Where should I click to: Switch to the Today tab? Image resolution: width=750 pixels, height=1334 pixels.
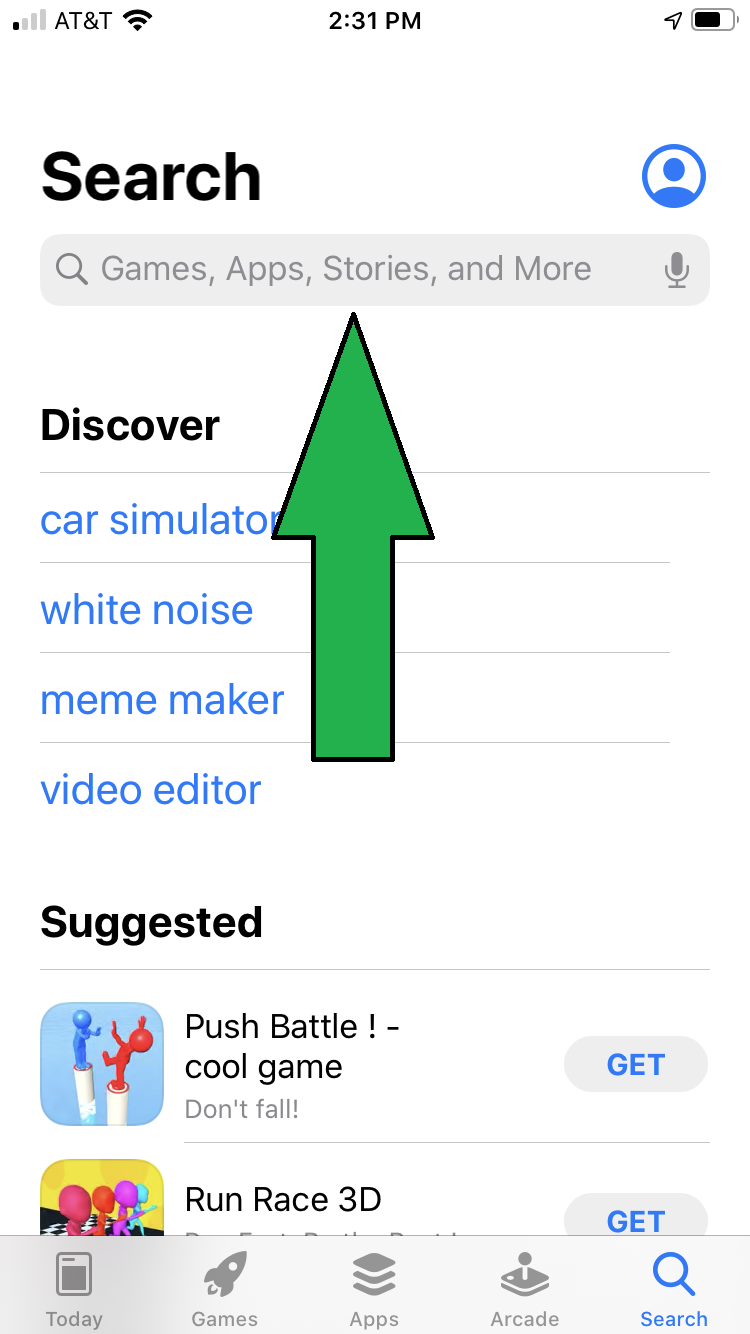74,1288
